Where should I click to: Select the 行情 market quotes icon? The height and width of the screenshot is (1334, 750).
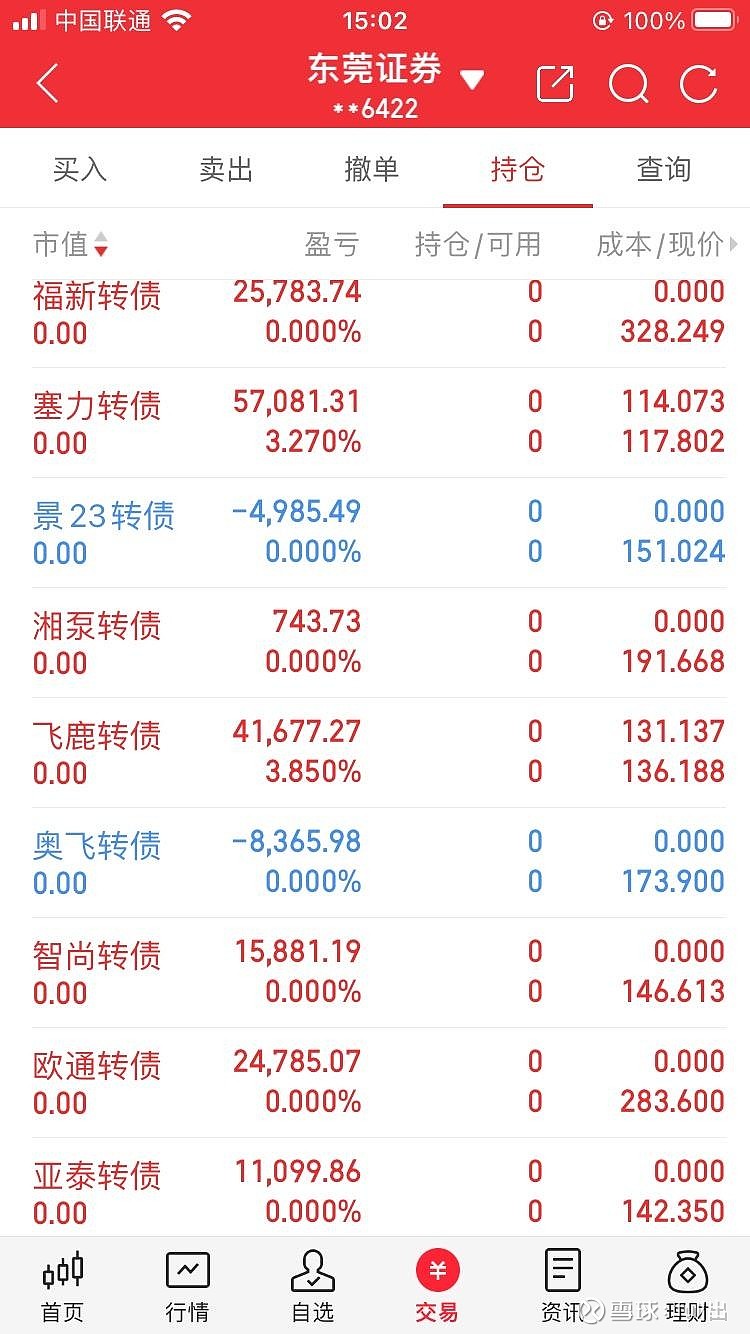click(187, 1285)
